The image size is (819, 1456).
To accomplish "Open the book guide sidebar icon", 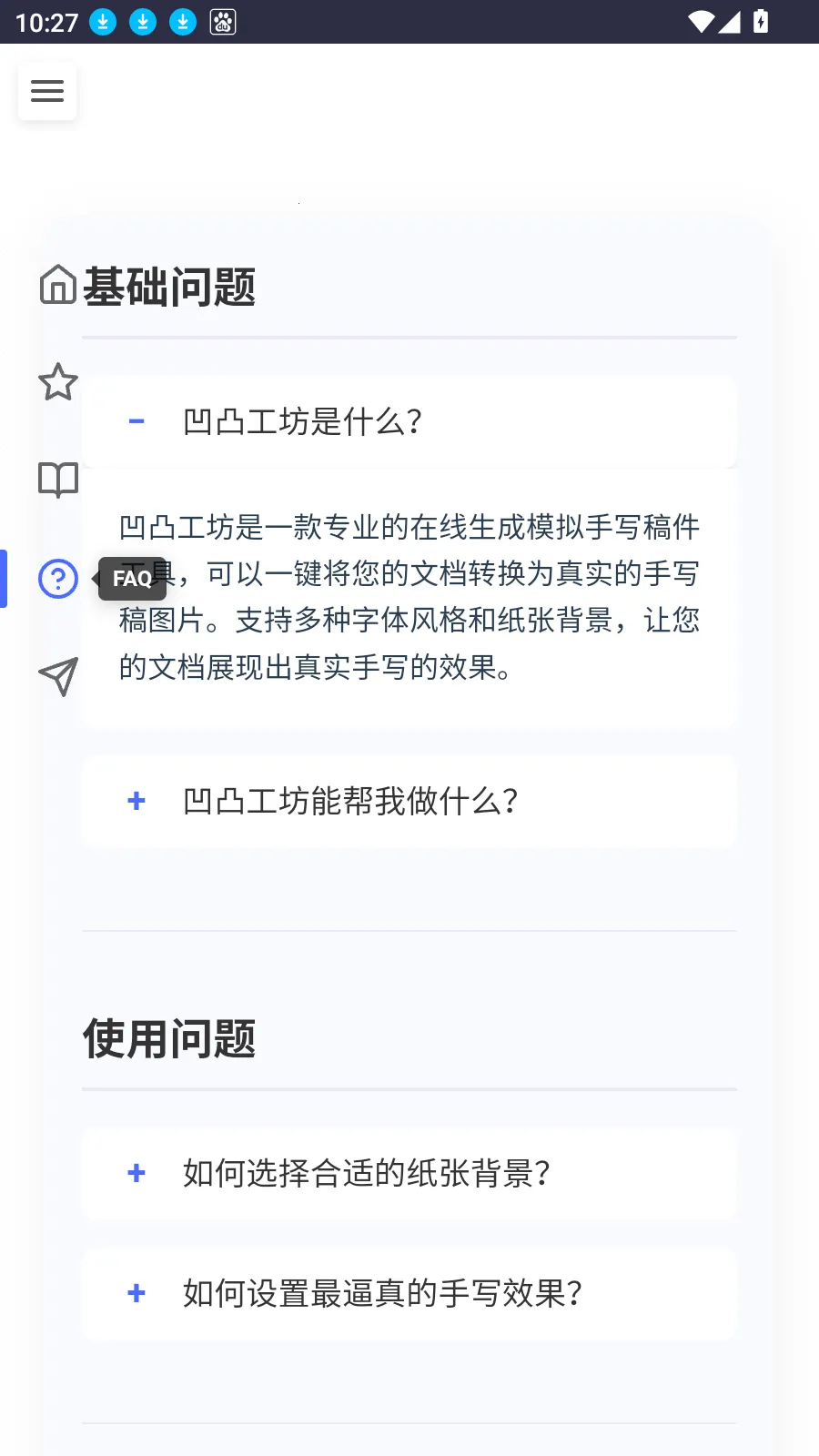I will click(58, 480).
